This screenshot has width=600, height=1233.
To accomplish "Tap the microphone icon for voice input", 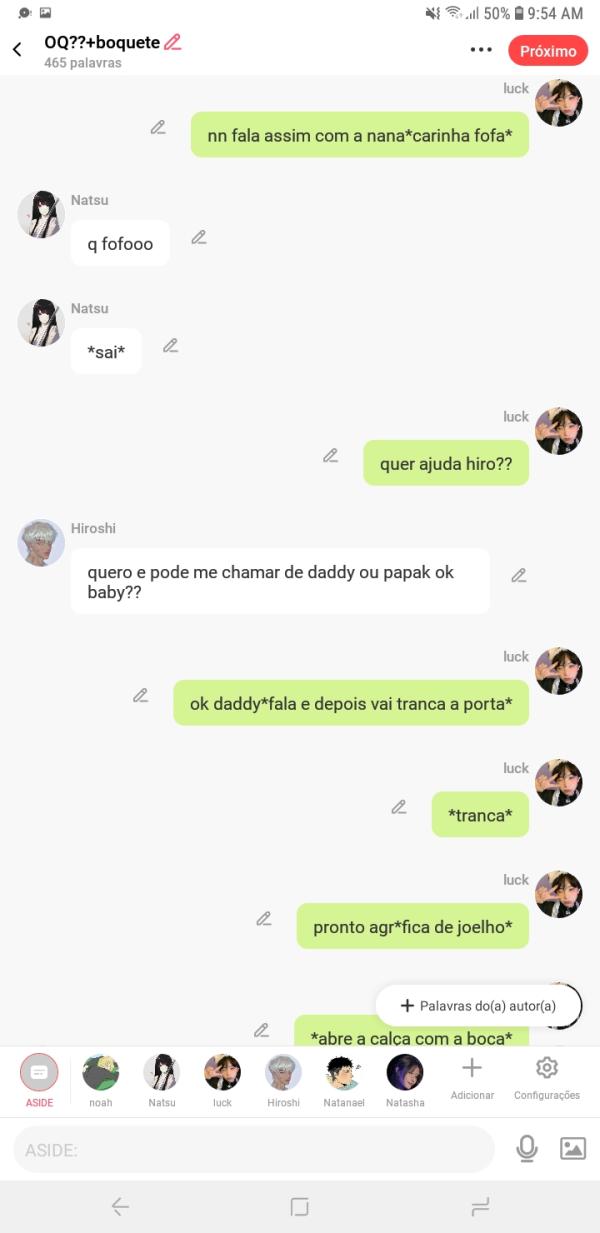I will pos(527,1149).
